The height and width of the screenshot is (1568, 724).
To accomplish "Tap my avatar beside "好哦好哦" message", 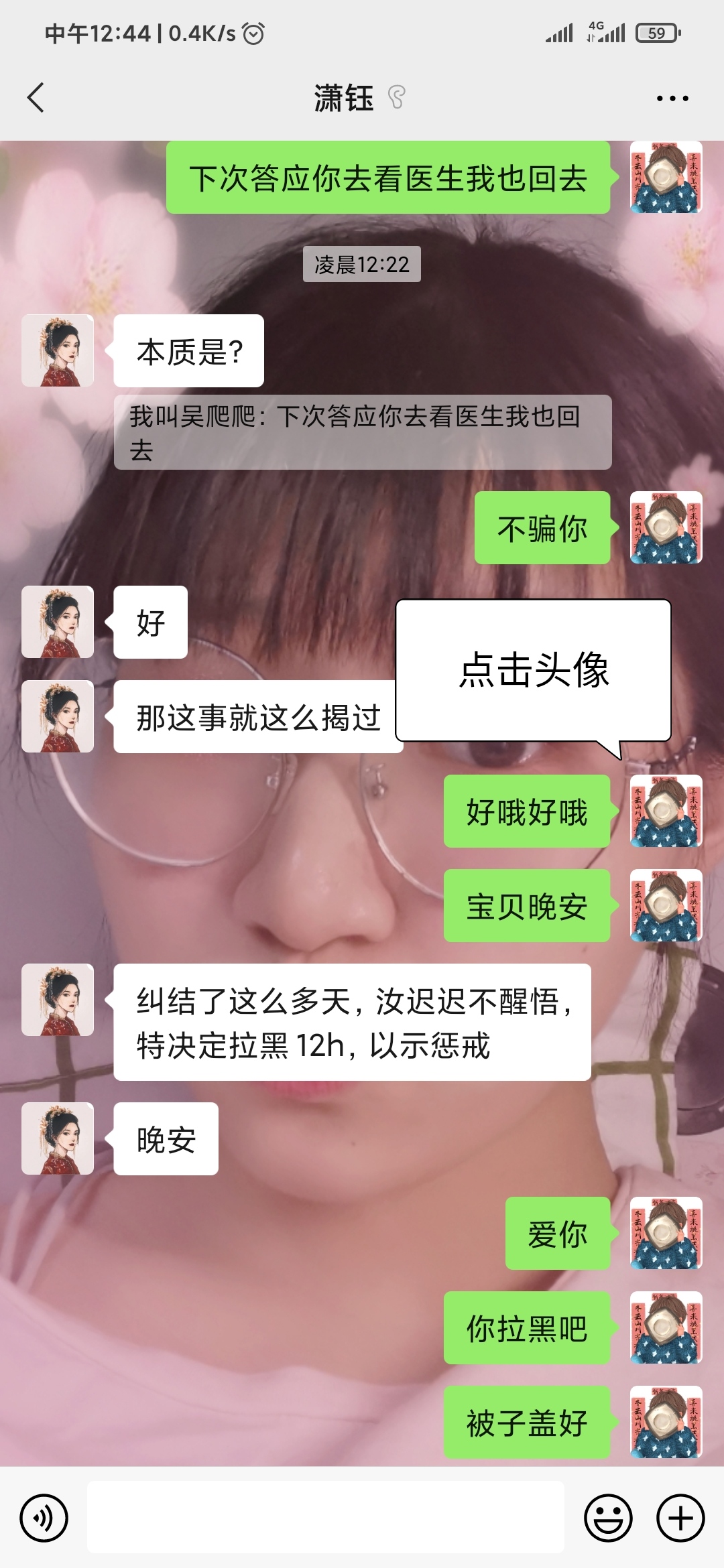I will point(666,811).
